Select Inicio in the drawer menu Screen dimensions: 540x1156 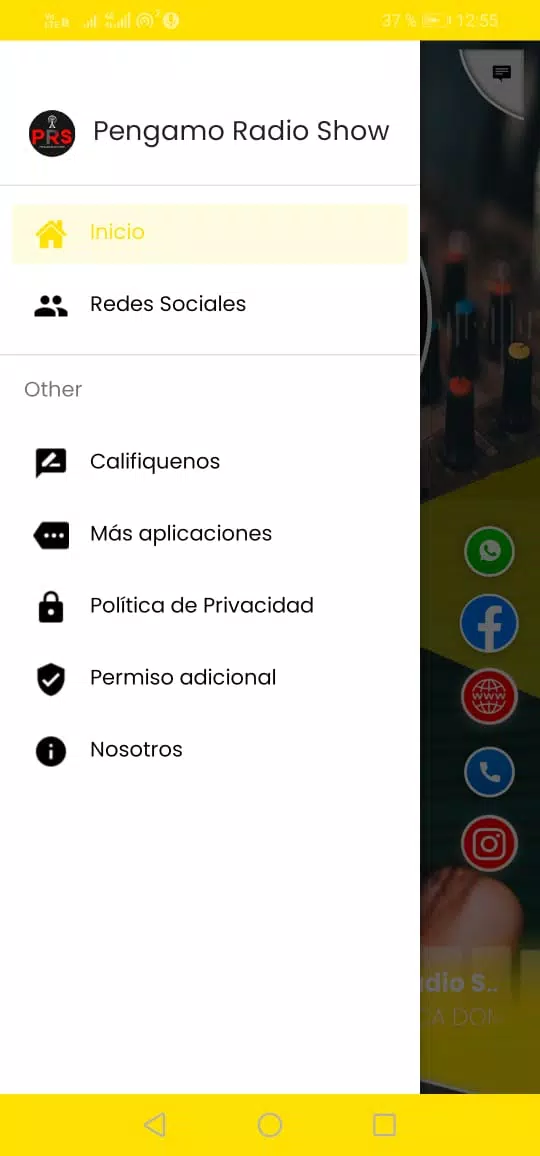pyautogui.click(x=210, y=233)
